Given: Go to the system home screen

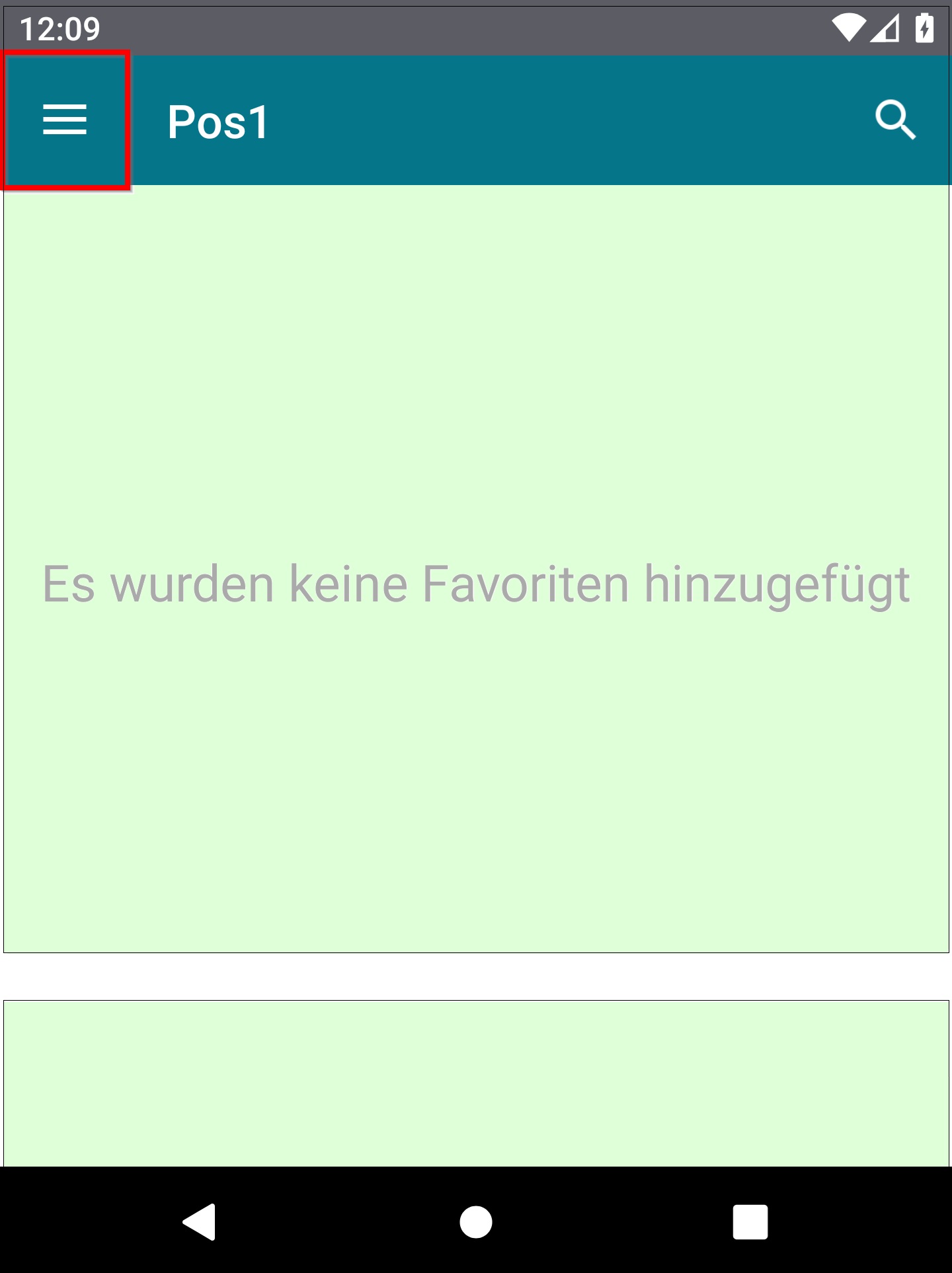Looking at the screenshot, I should point(476,1221).
